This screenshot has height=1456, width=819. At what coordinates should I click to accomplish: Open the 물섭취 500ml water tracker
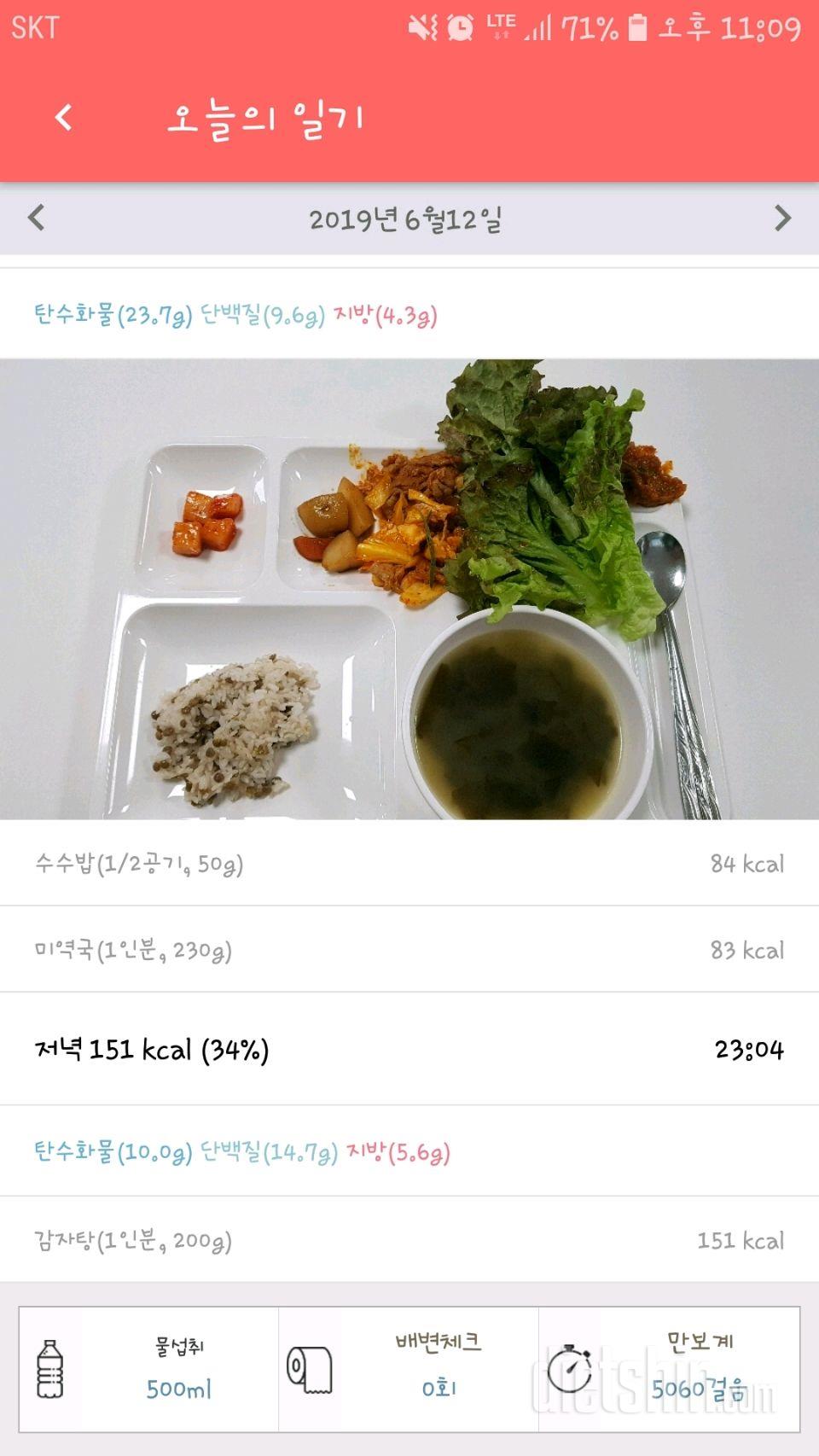pos(149,1369)
